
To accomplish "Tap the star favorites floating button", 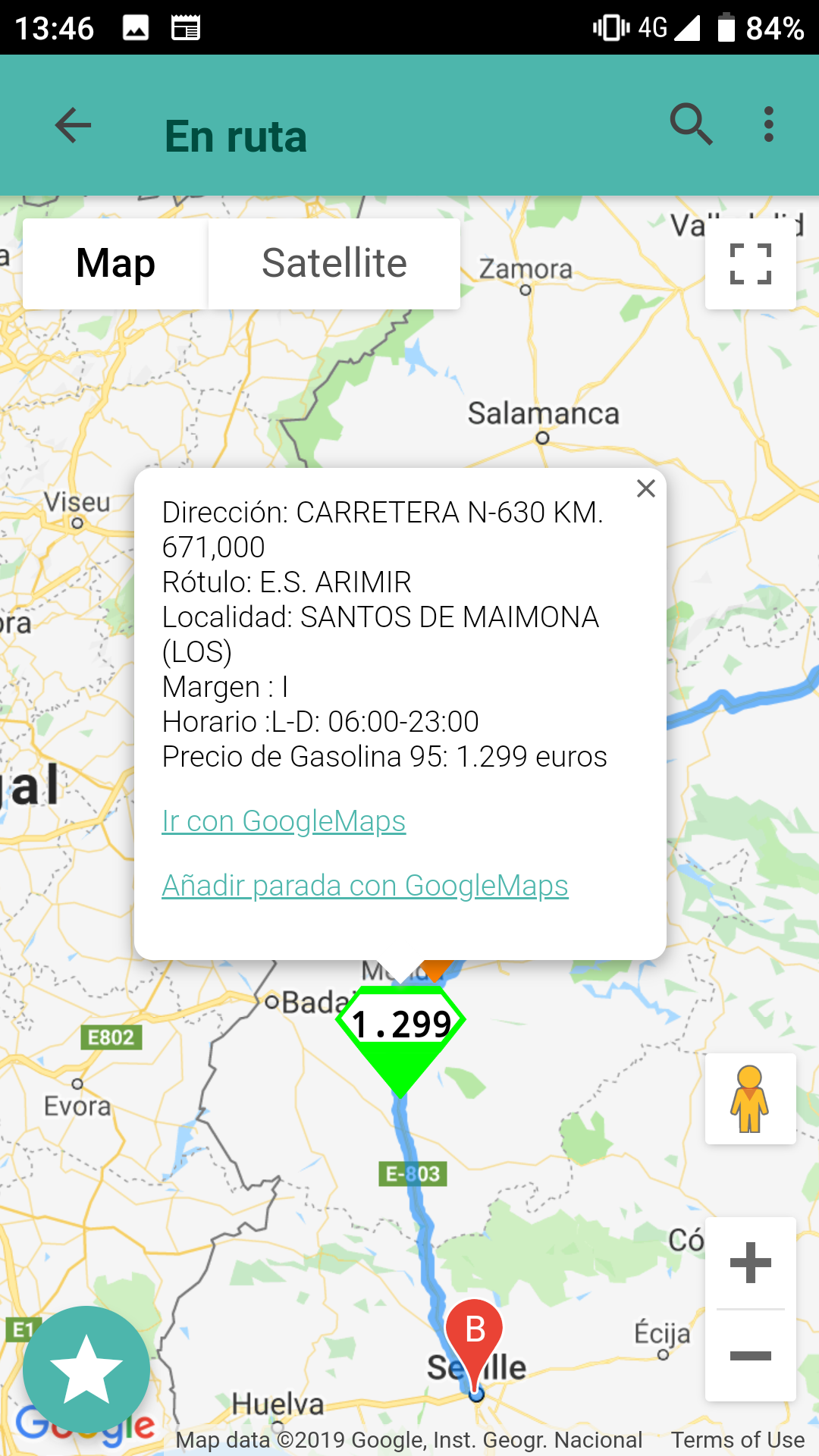I will coord(86,1370).
